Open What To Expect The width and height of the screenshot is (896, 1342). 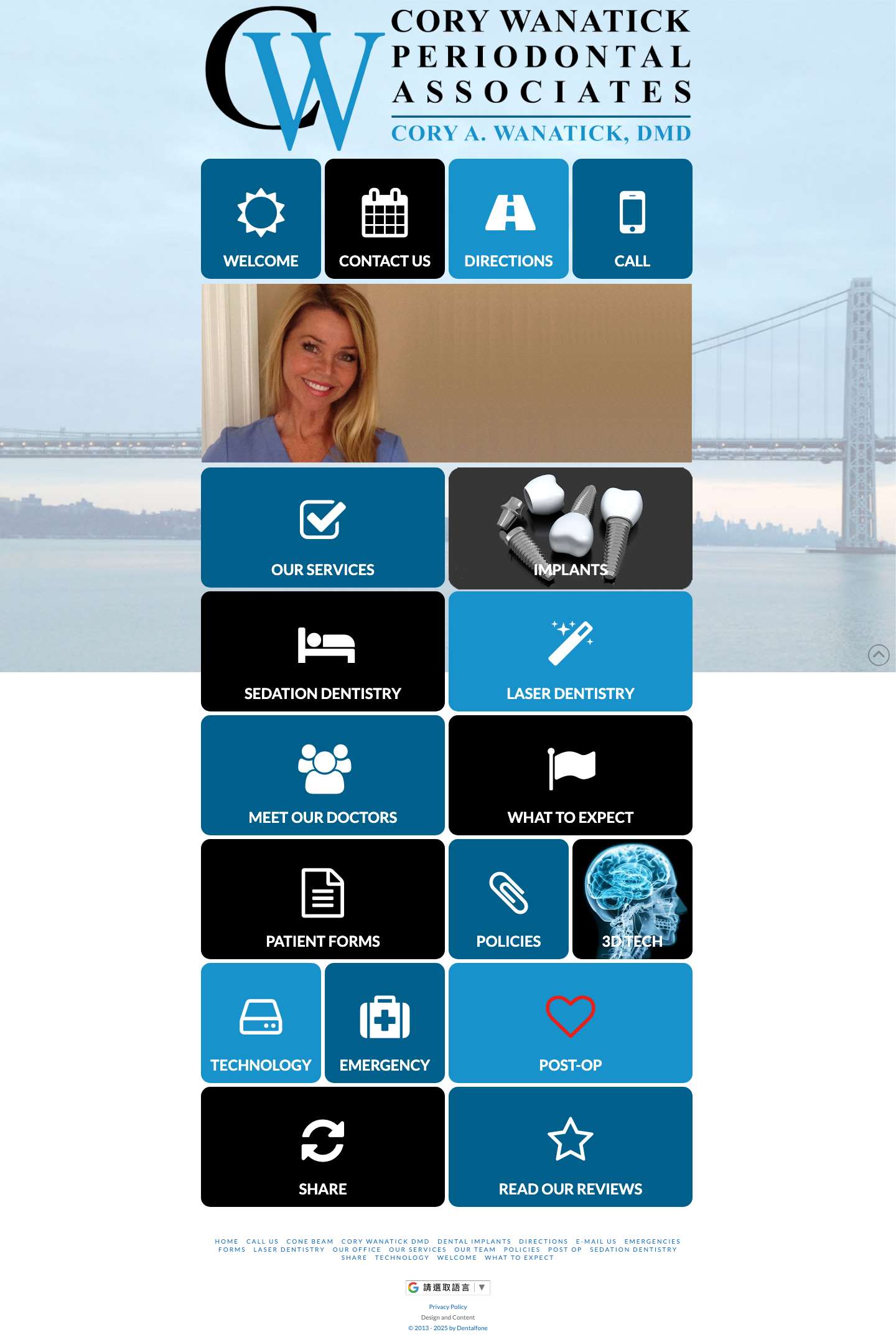(x=570, y=775)
